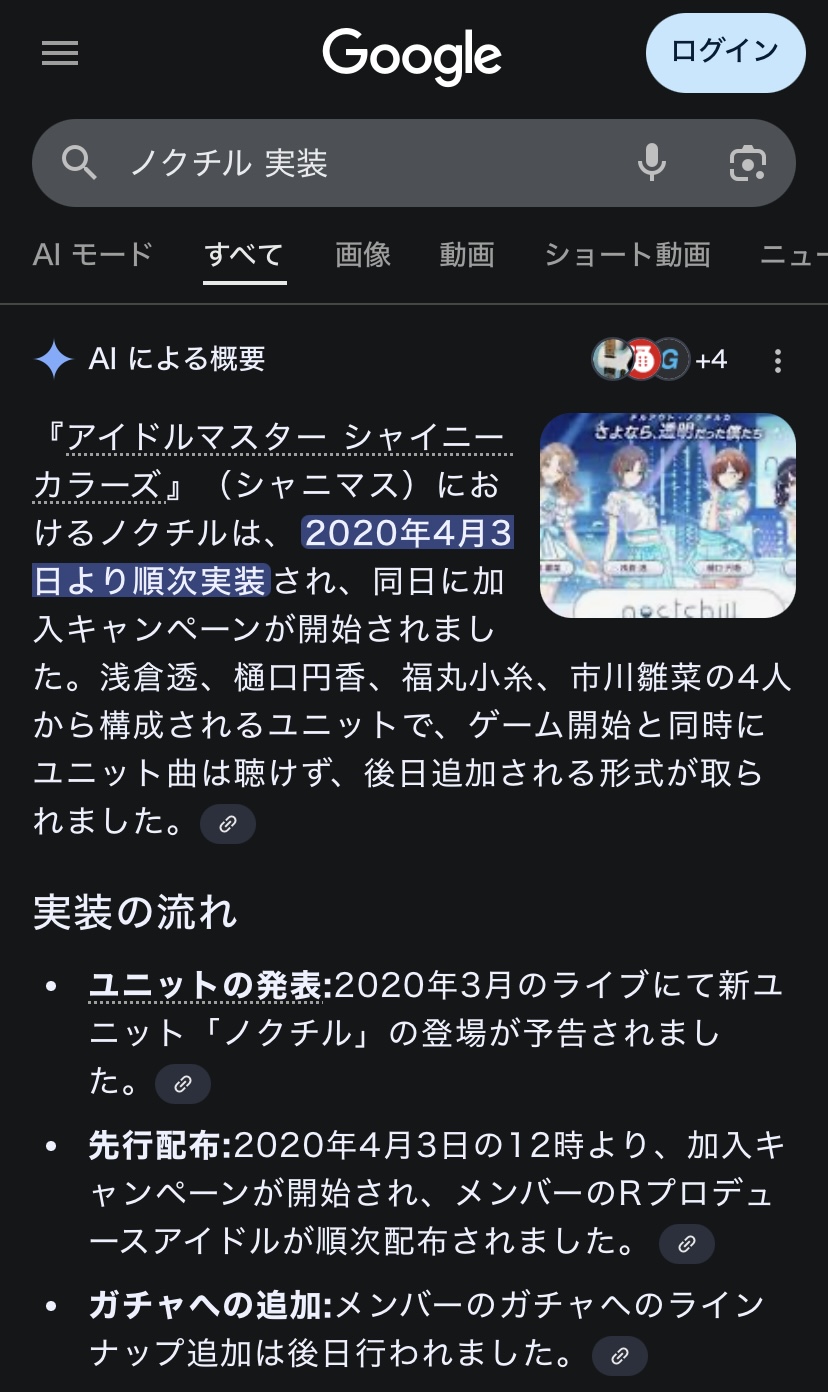Image resolution: width=828 pixels, height=1392 pixels.
Task: Open the source link after 予告されました
Action: pyautogui.click(x=183, y=1084)
